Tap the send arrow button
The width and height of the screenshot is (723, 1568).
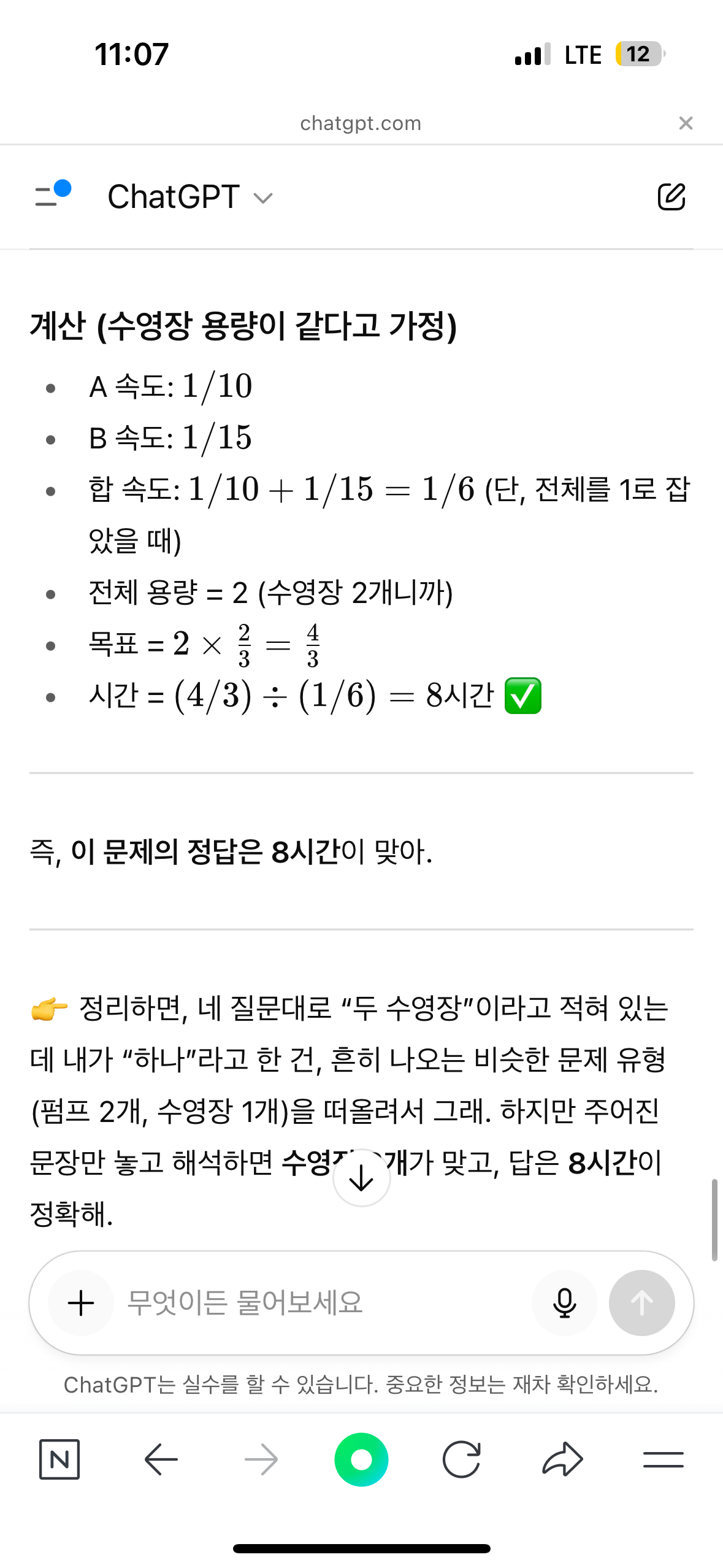(x=641, y=1303)
